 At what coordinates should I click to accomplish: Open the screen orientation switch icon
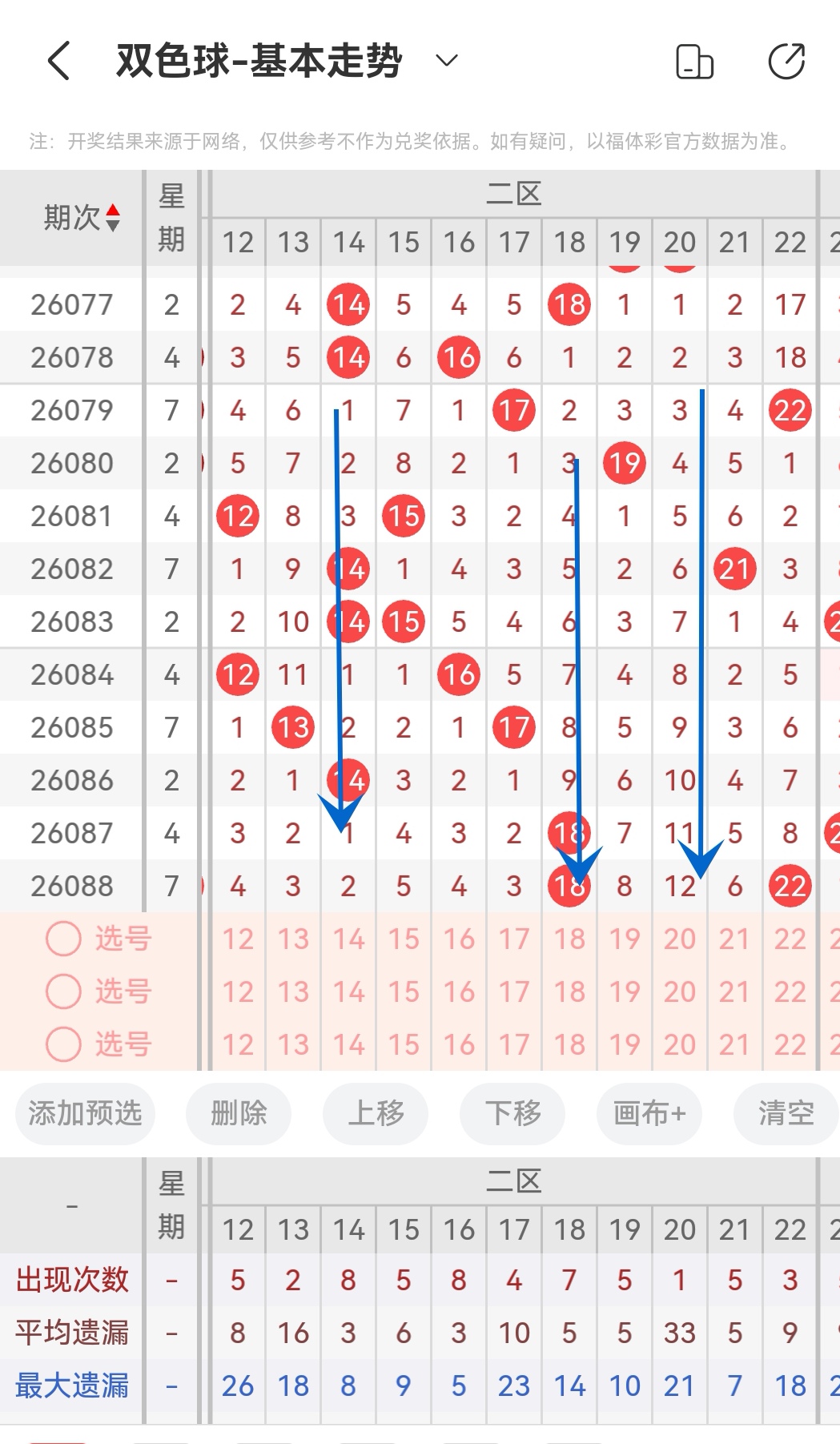[694, 62]
